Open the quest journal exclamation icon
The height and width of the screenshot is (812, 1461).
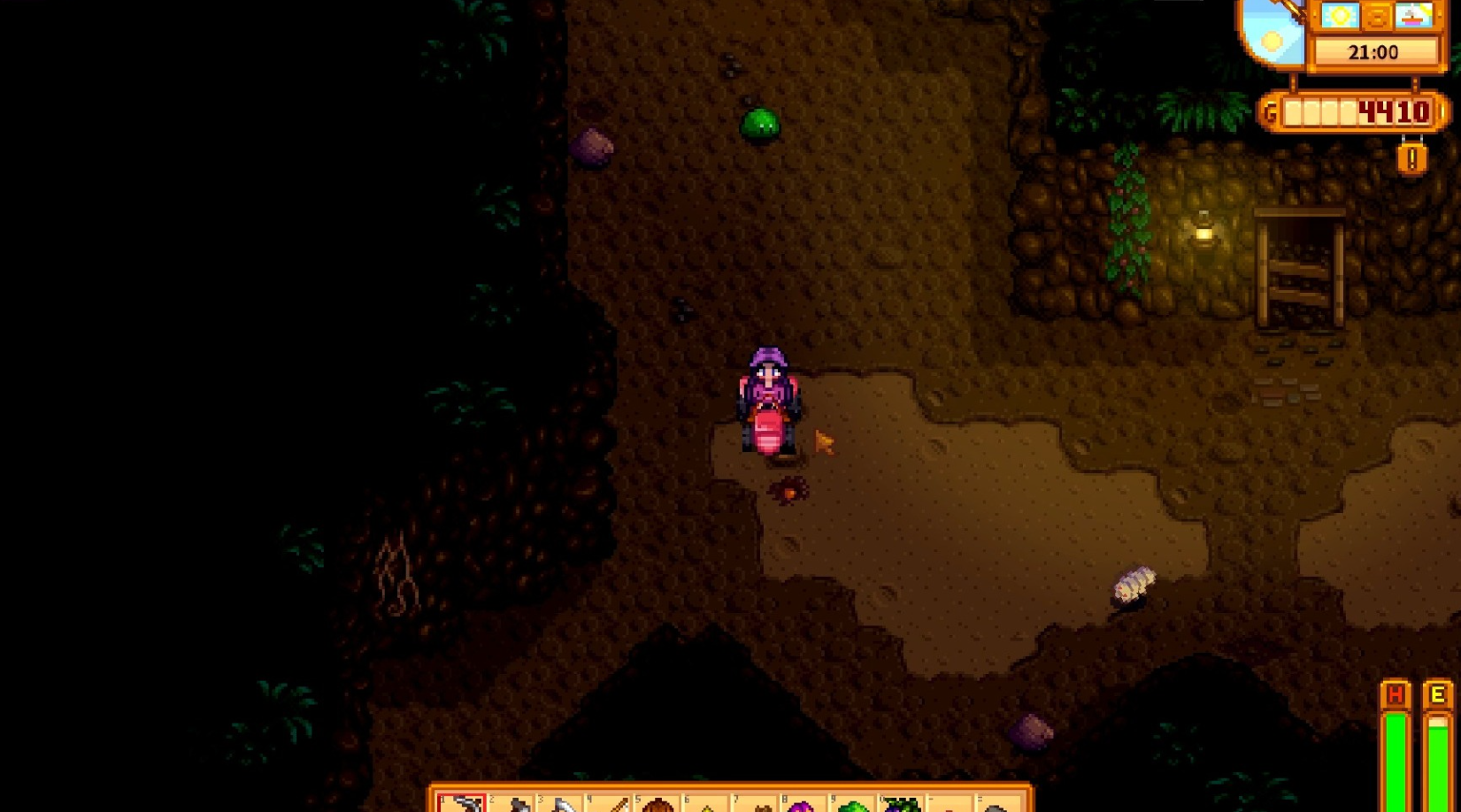pyautogui.click(x=1411, y=158)
